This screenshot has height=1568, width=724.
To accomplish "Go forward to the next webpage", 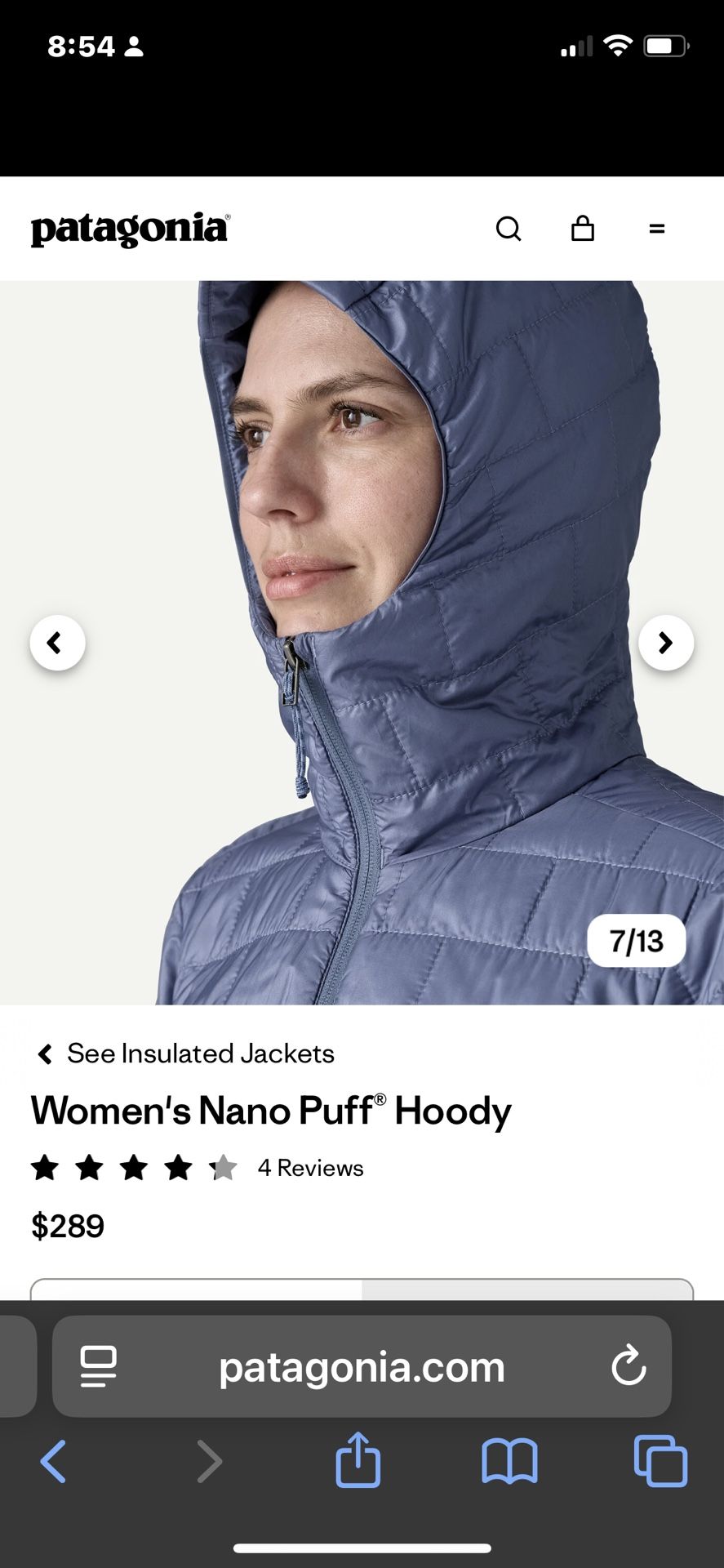I will pyautogui.click(x=210, y=1462).
